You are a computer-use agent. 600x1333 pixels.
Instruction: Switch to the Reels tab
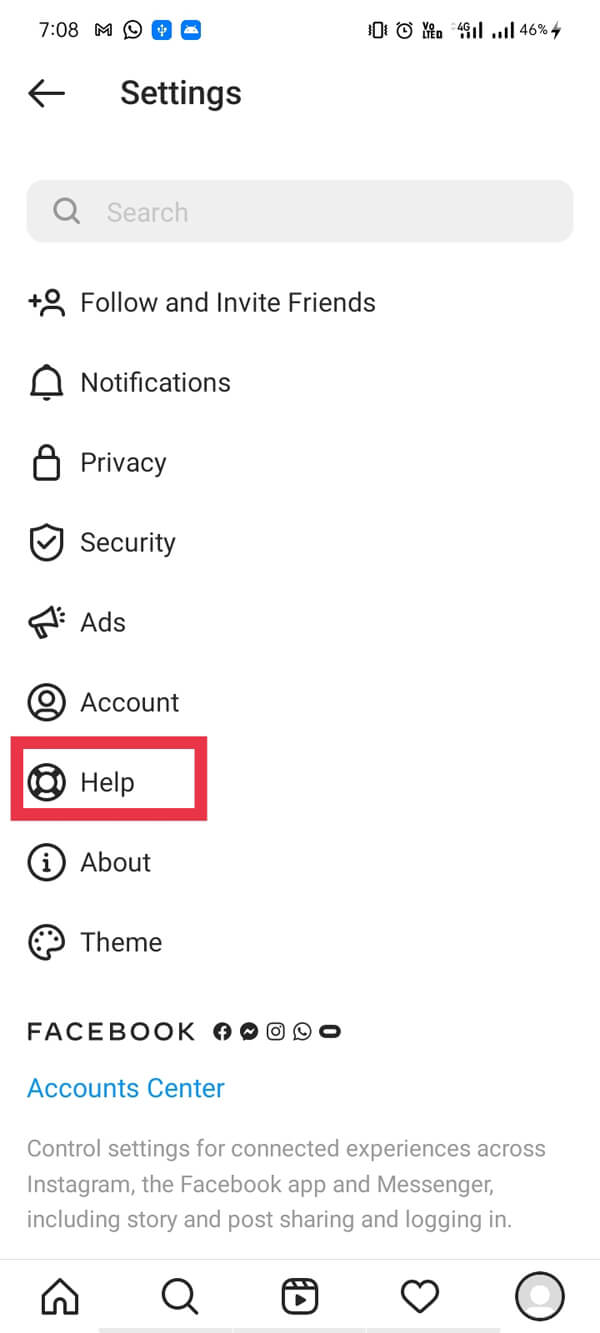(x=300, y=1297)
